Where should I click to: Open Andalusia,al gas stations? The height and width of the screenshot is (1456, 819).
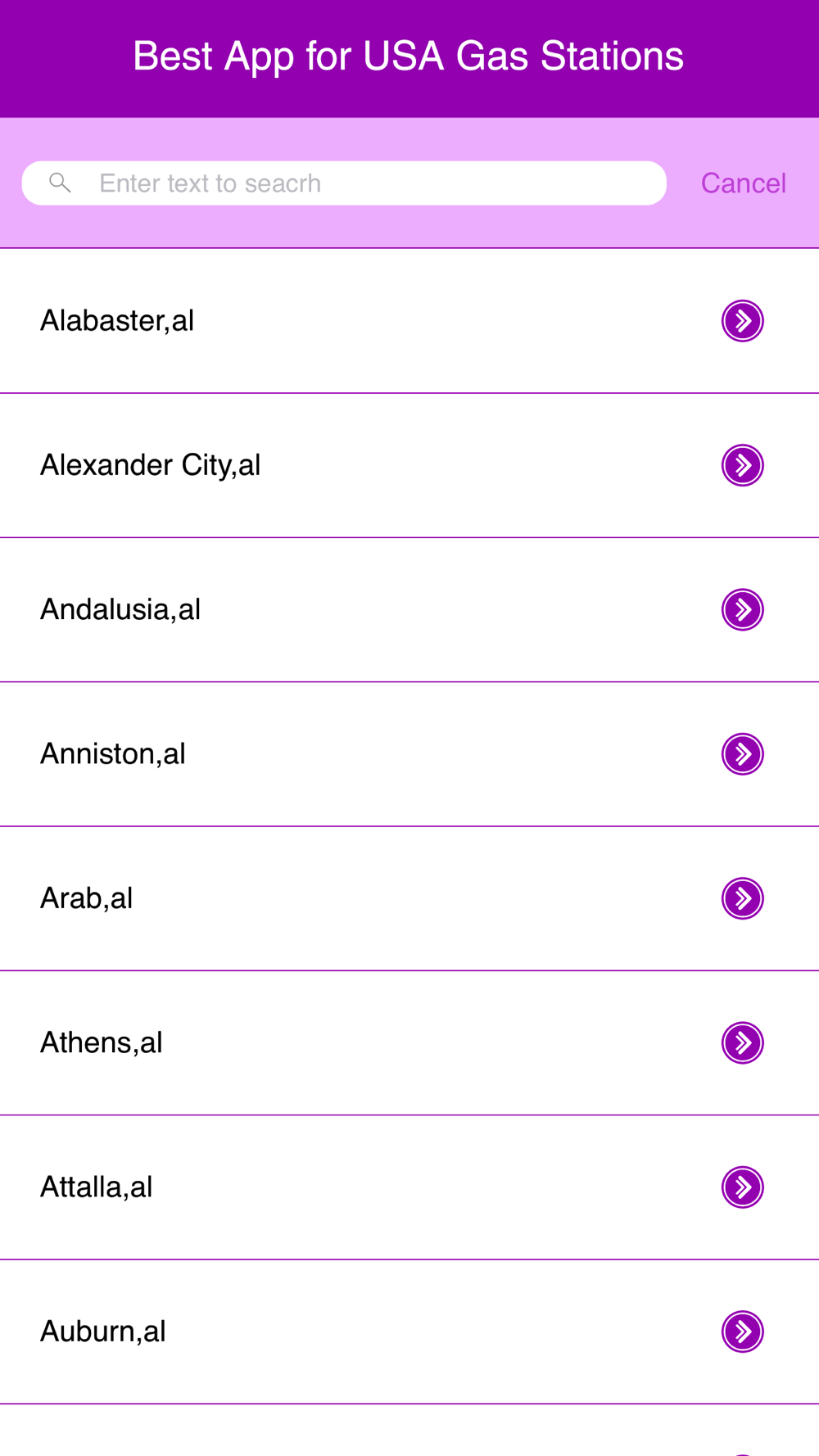coord(409,610)
